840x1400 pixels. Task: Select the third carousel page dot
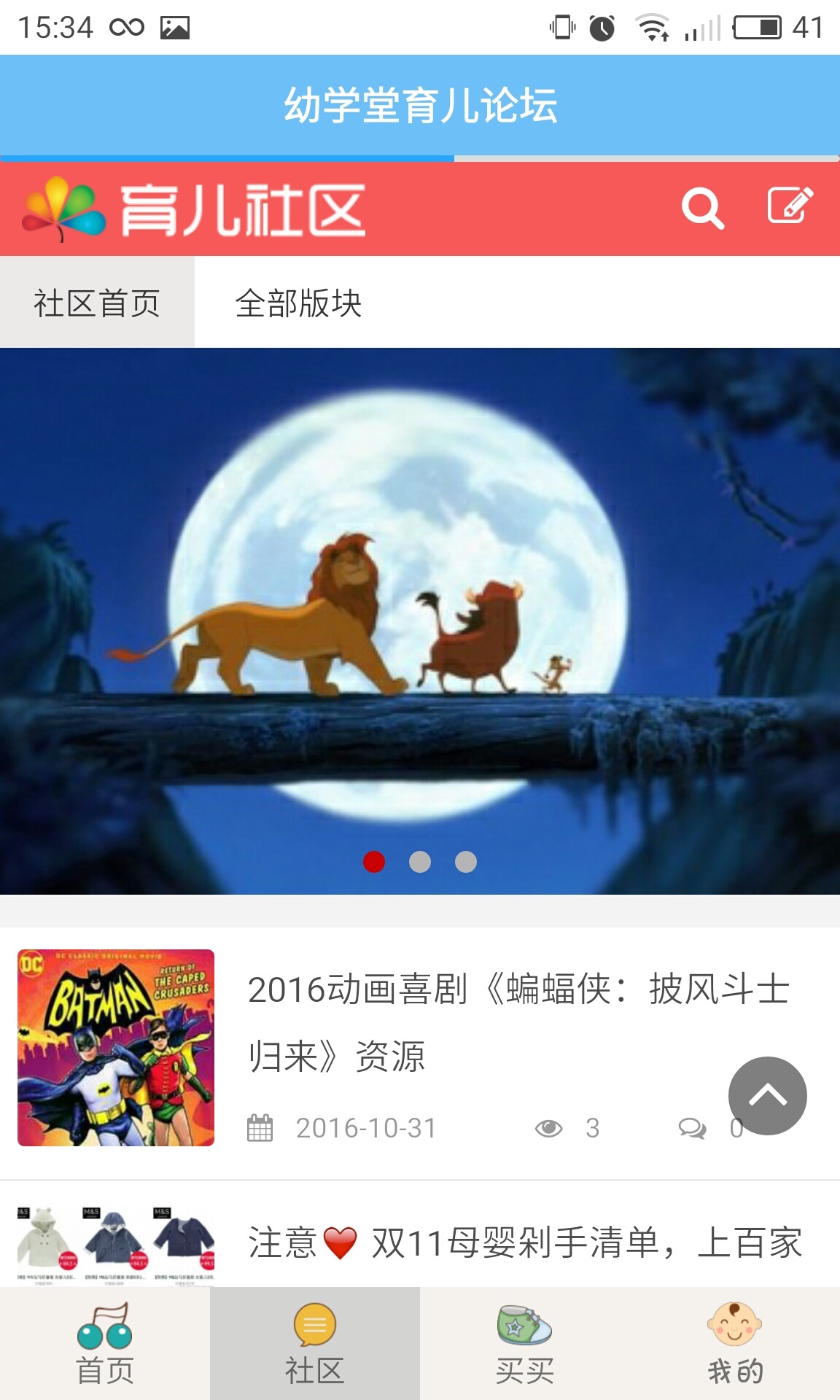(466, 862)
